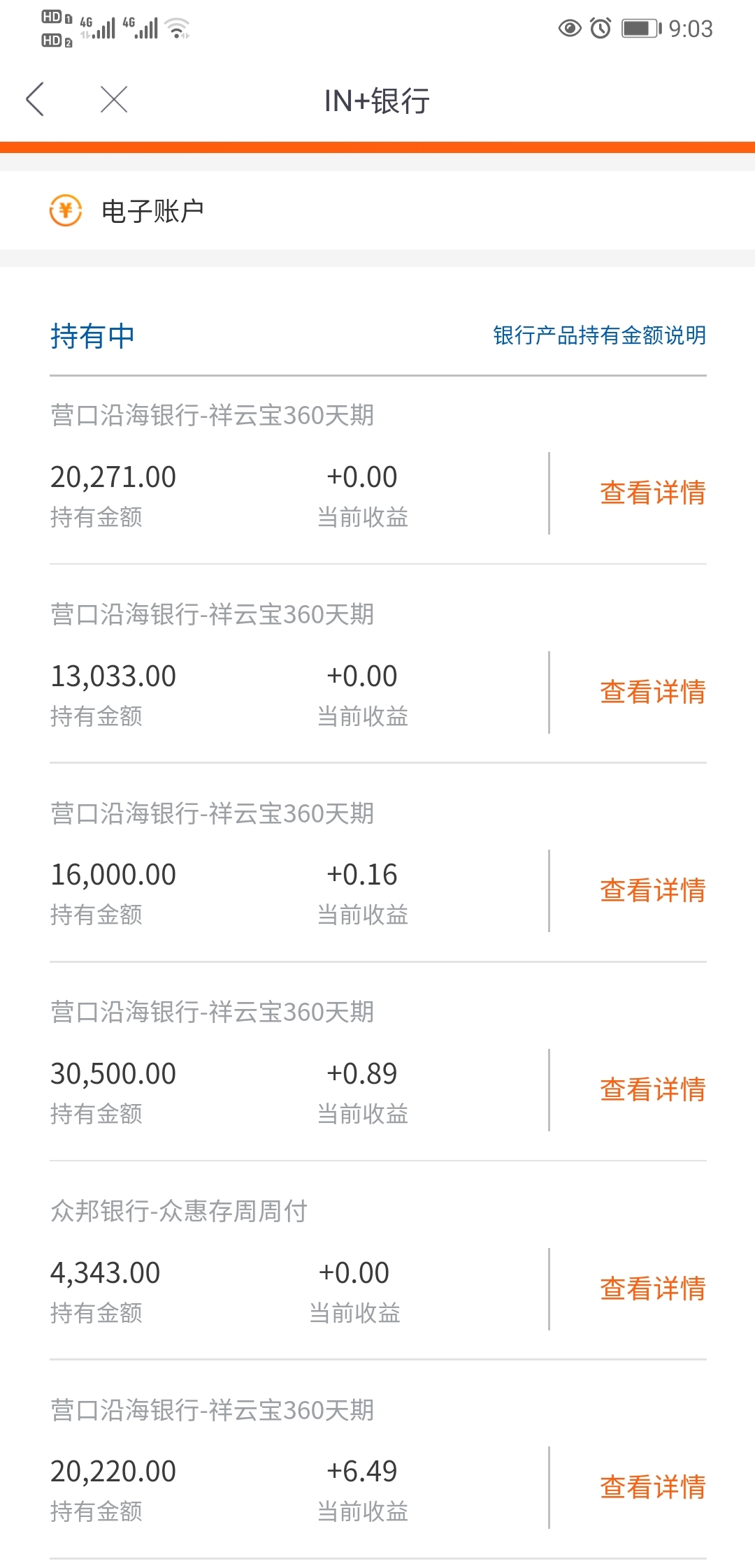Tap 查看详情 for the 13,033.00 holding
Screen dimensions: 755x1568
[652, 692]
